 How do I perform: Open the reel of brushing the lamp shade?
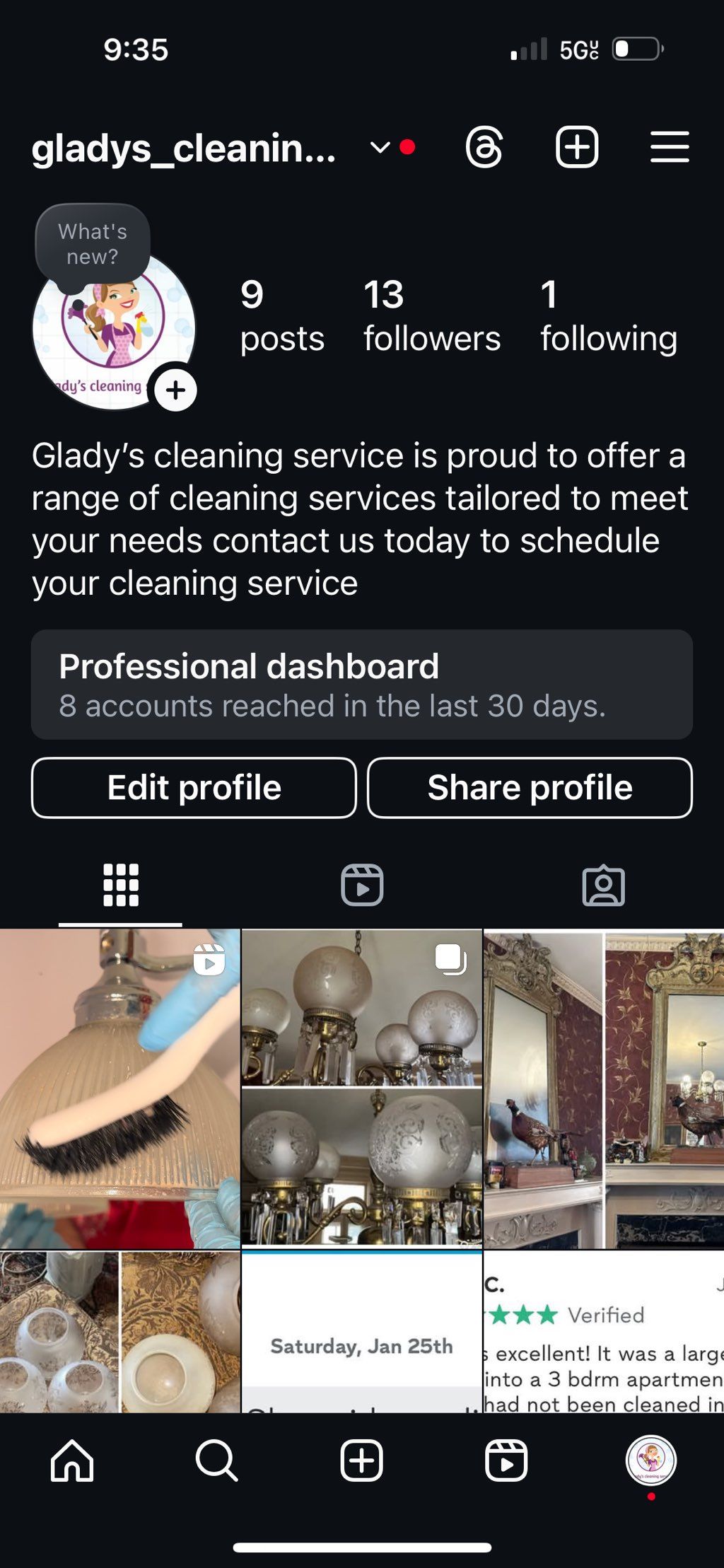click(119, 1089)
